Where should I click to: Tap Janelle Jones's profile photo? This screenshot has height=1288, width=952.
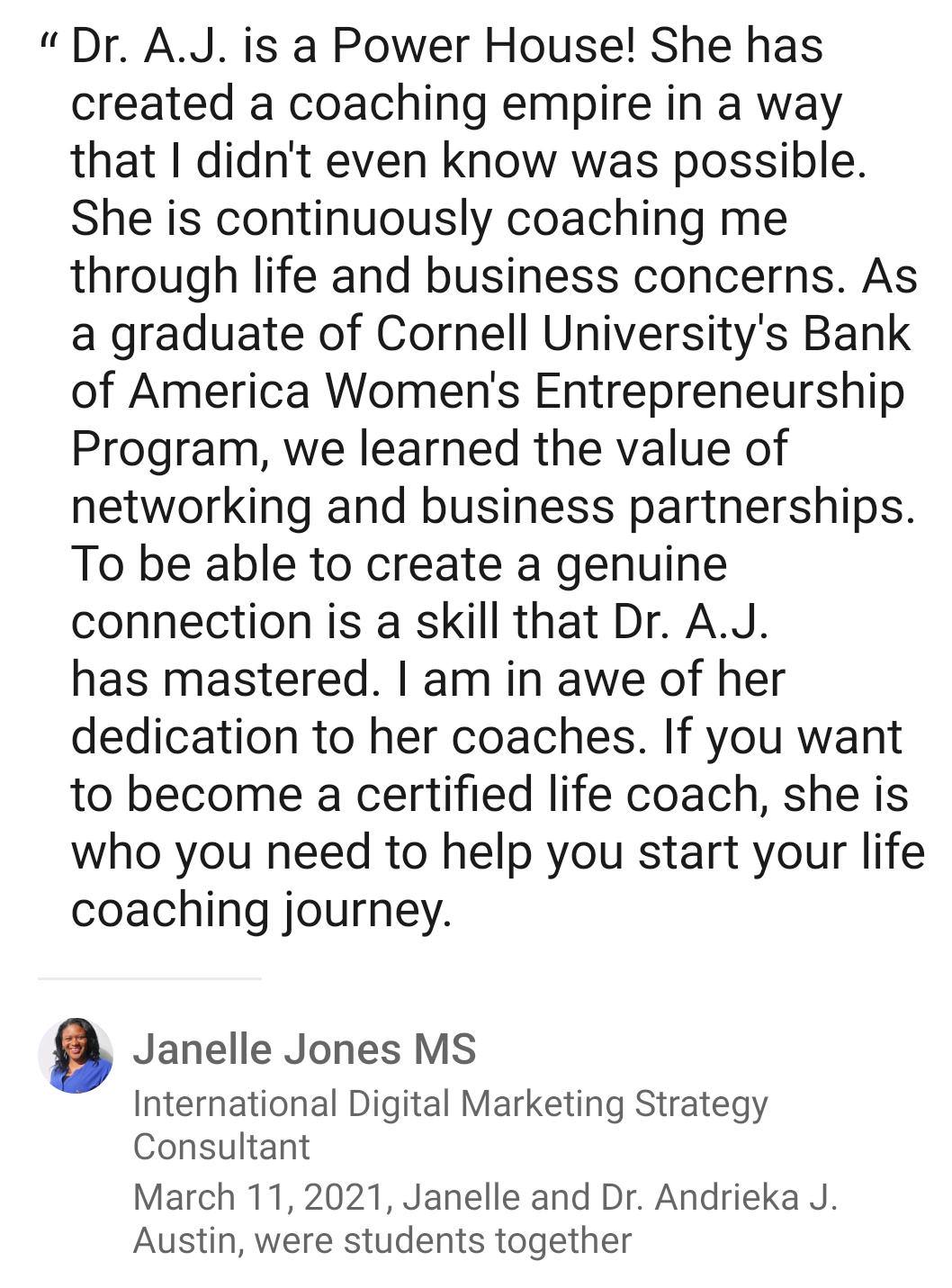coord(76,1056)
